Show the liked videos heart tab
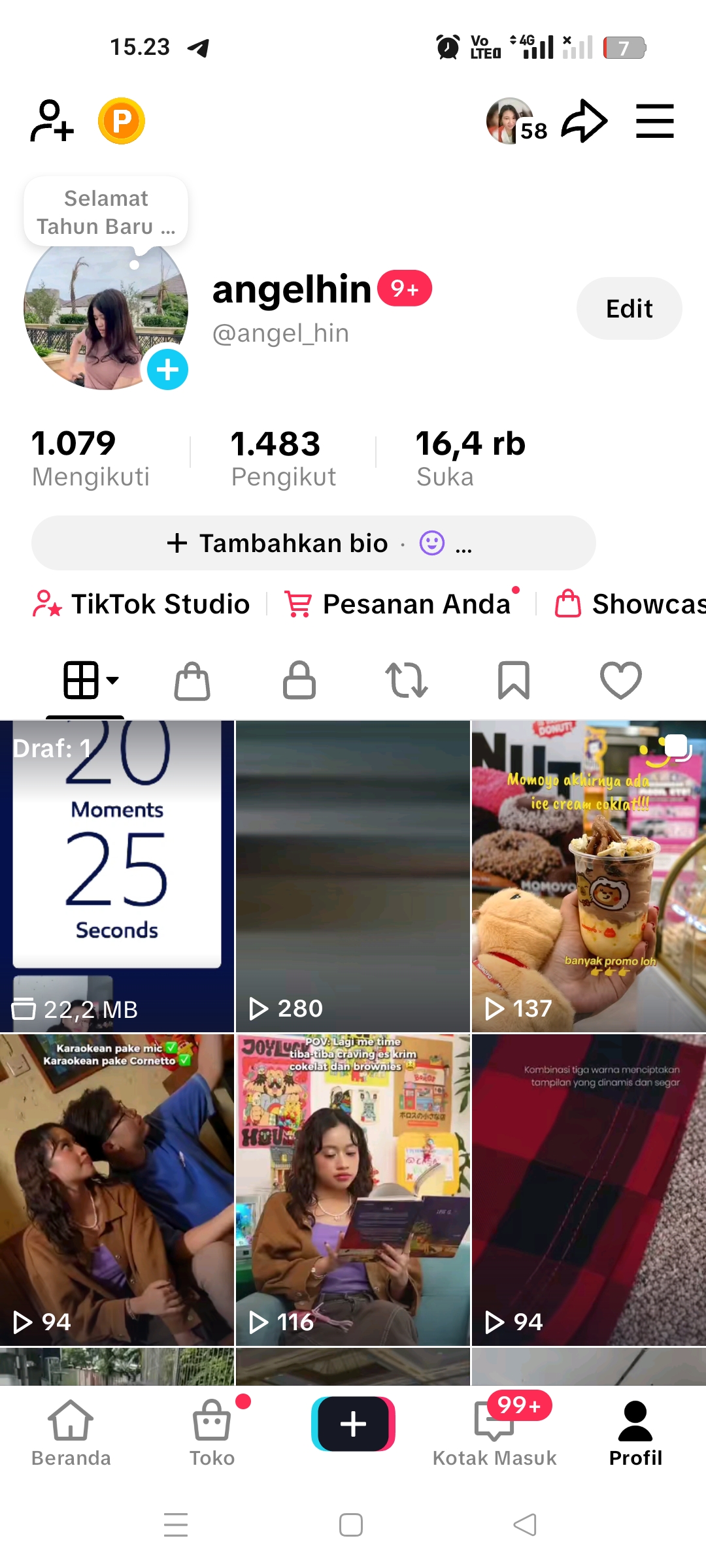 click(x=620, y=681)
